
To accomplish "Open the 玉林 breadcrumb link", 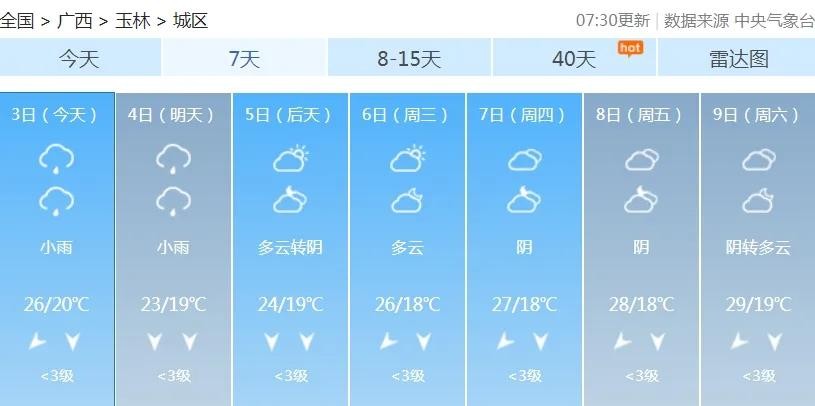I will pyautogui.click(x=133, y=21).
